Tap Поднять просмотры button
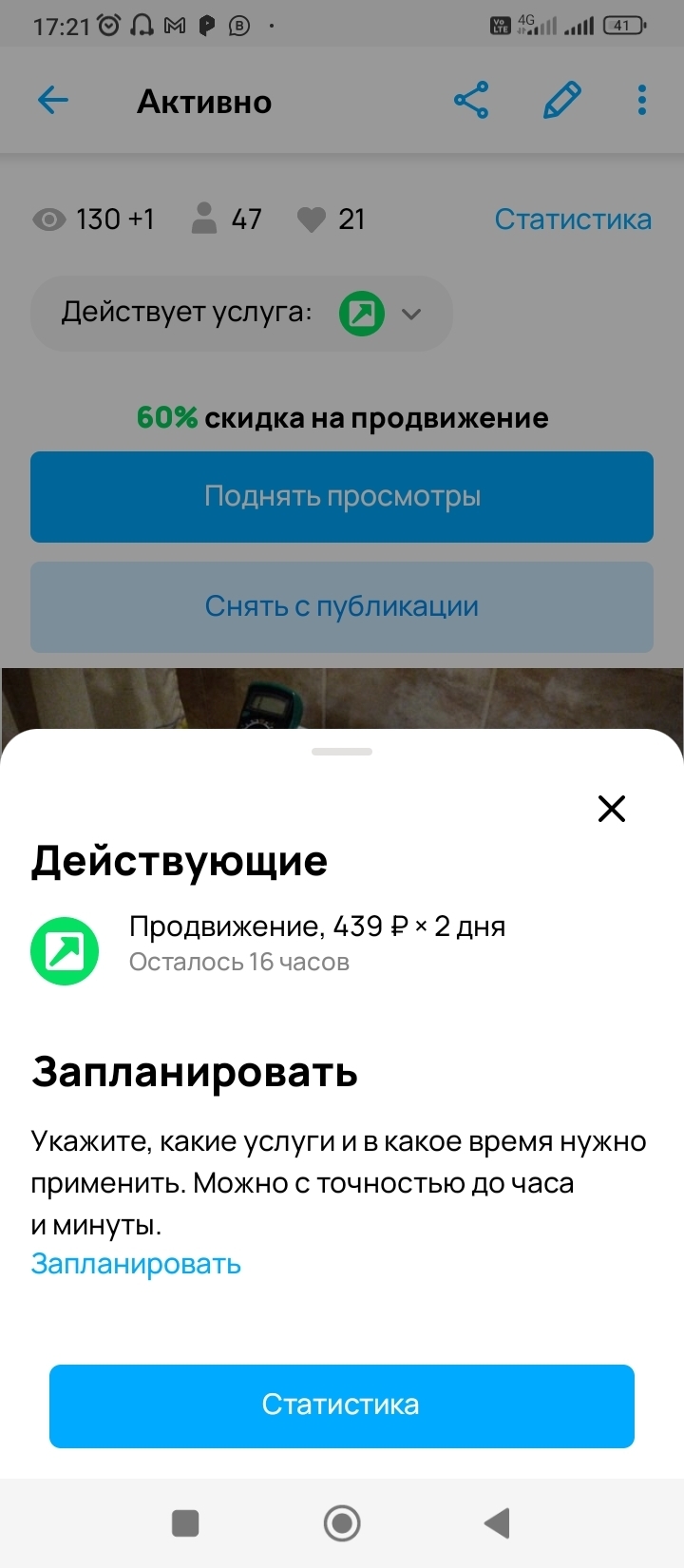The image size is (684, 1568). 342,496
